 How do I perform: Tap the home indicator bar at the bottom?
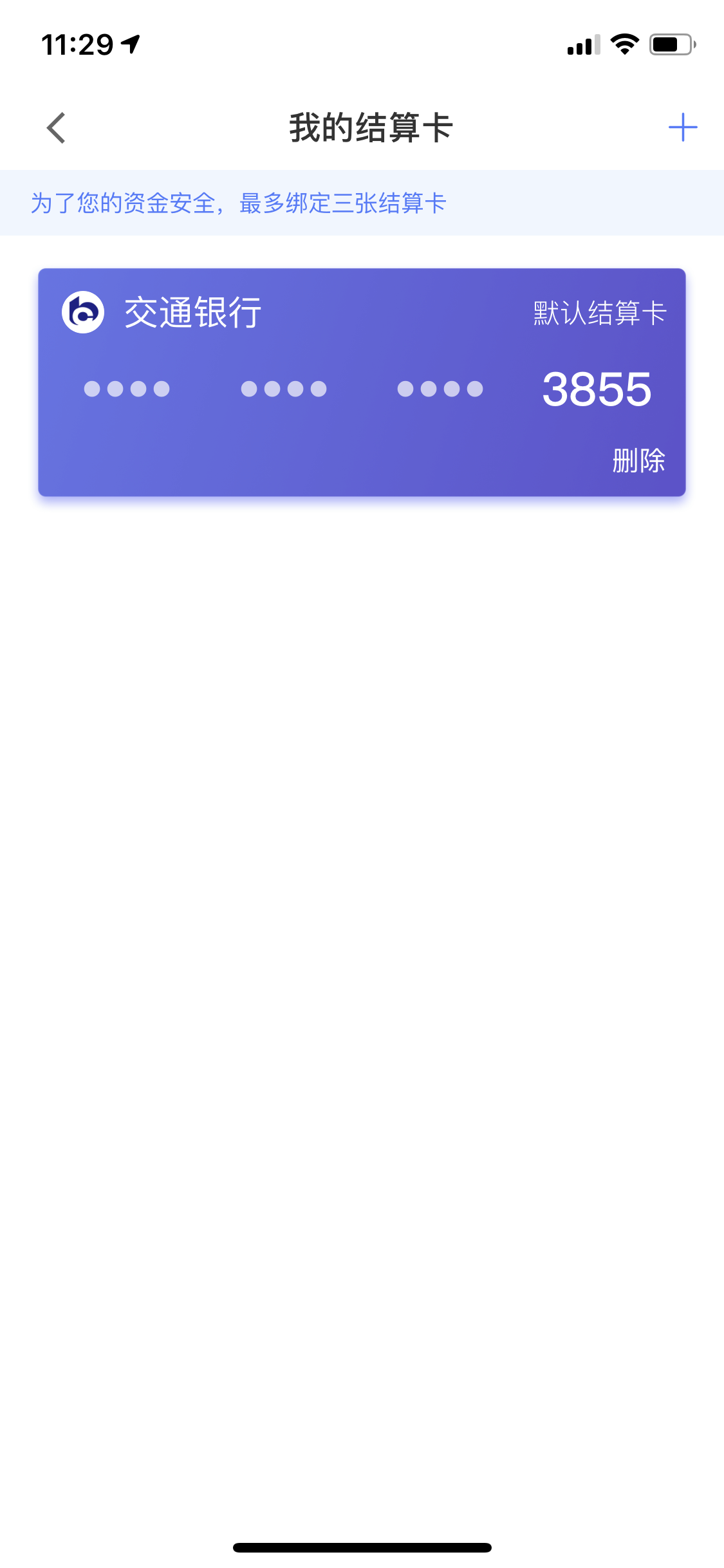[x=362, y=1548]
